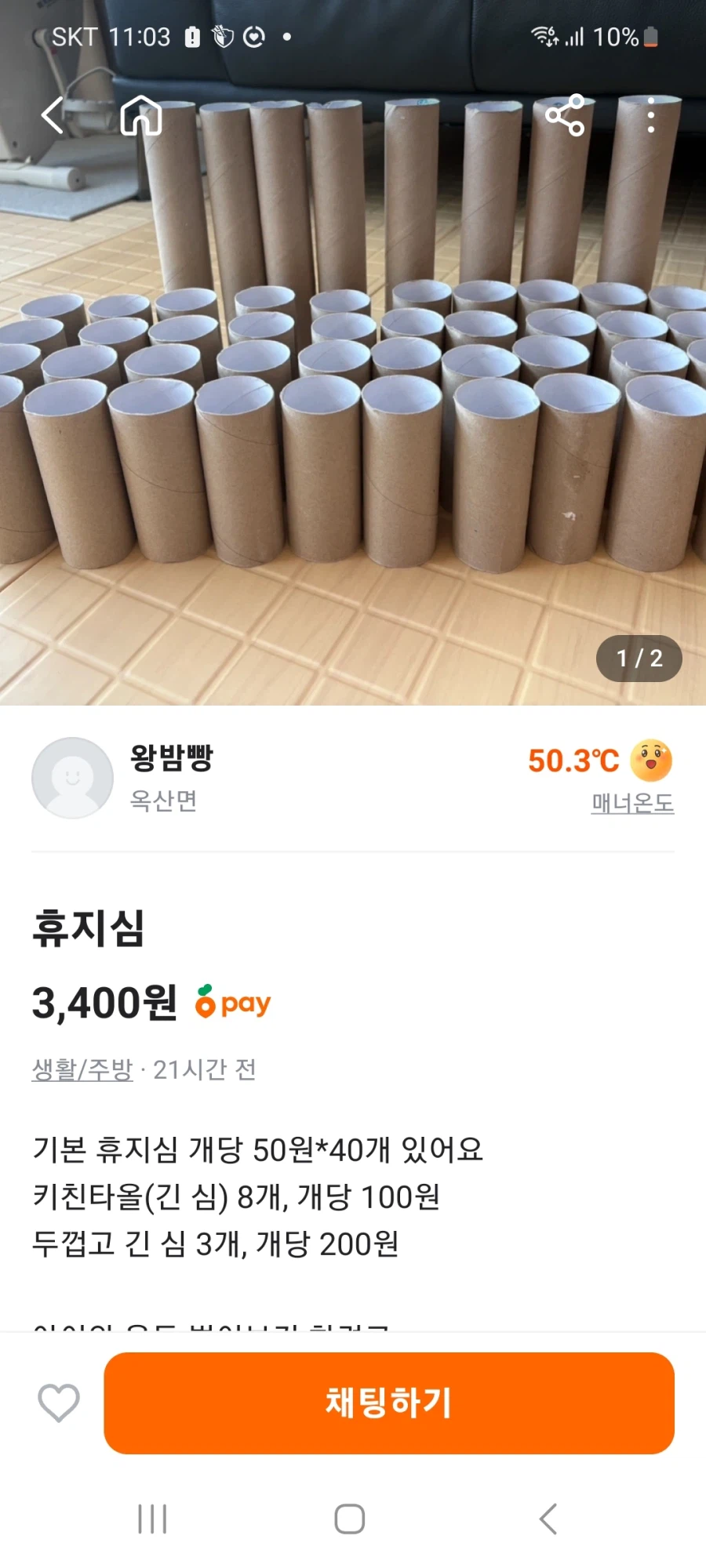Tap the product photo of paper tubes

(353, 392)
